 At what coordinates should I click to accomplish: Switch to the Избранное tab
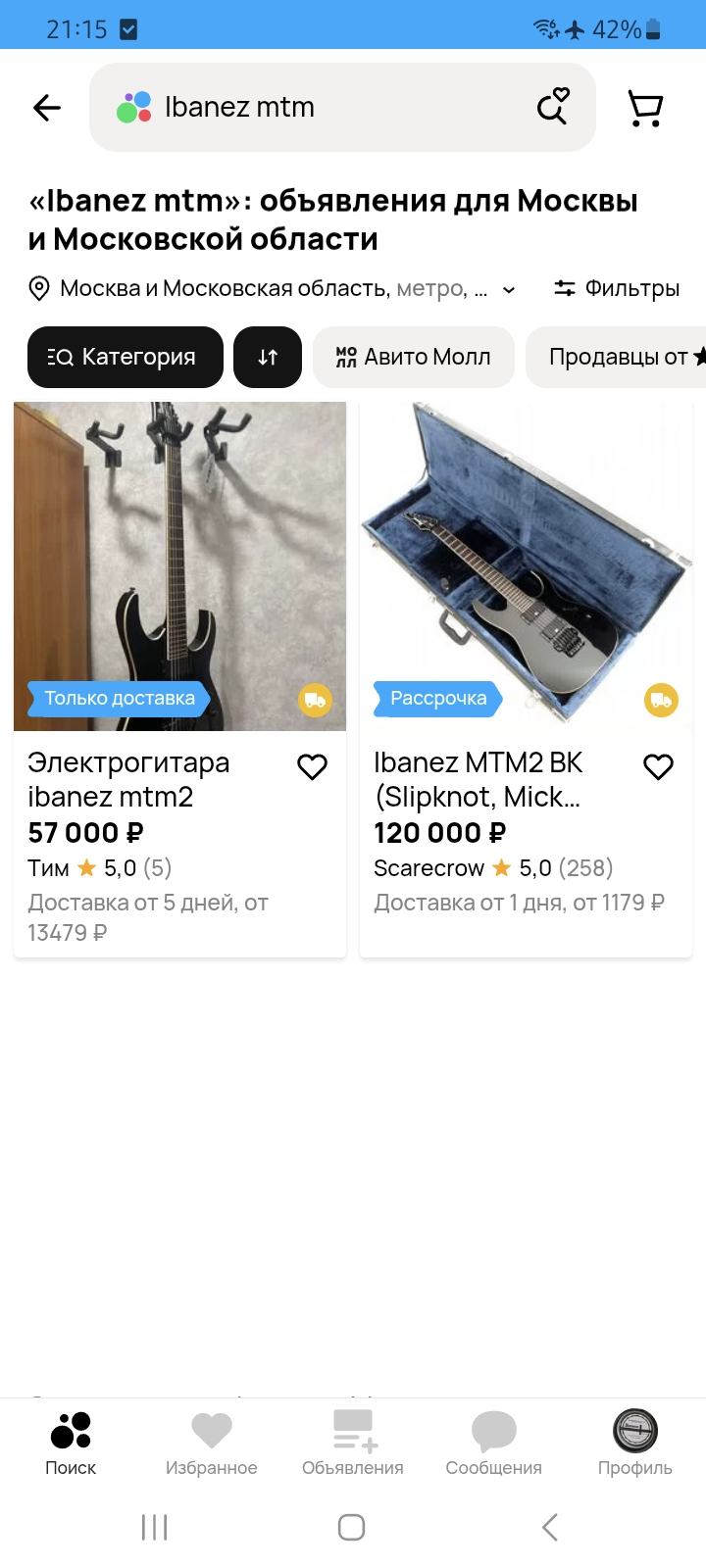point(212,1444)
